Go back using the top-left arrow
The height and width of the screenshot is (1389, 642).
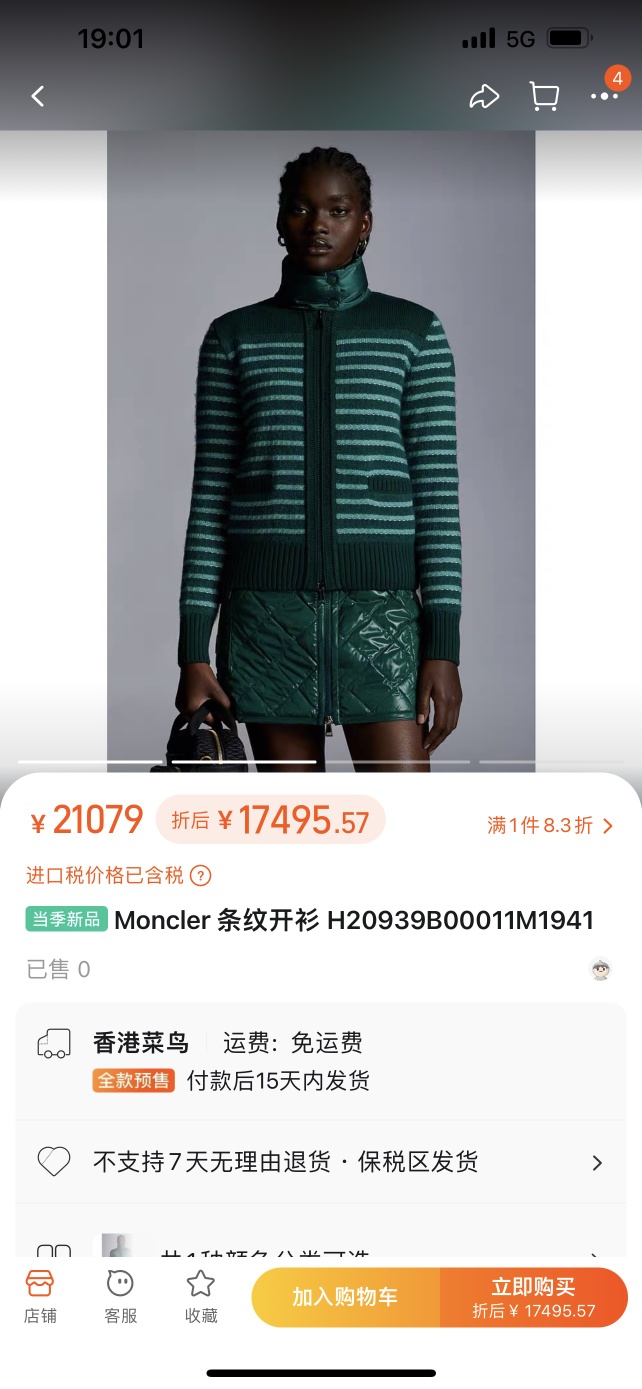38,96
